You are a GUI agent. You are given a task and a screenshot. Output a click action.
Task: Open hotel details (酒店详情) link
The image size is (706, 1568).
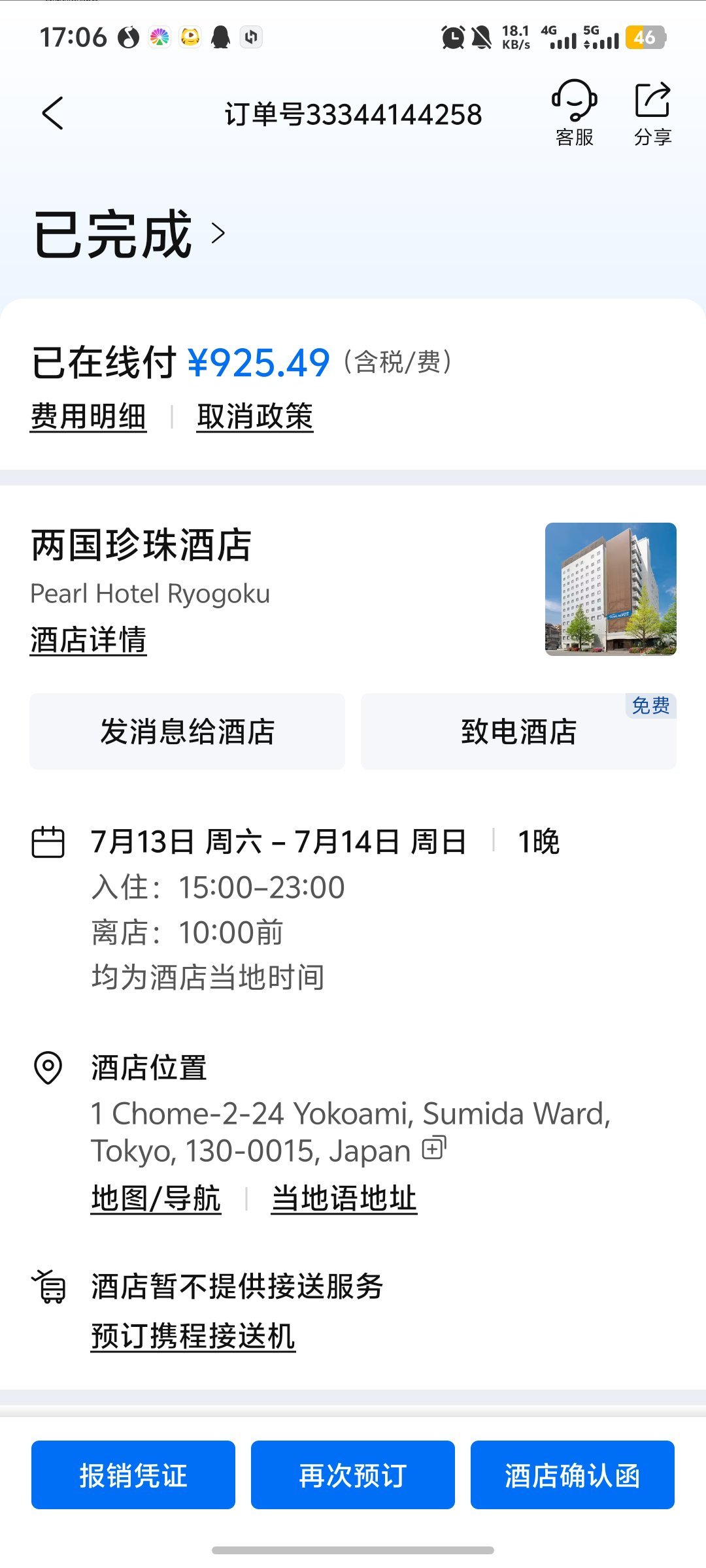88,640
